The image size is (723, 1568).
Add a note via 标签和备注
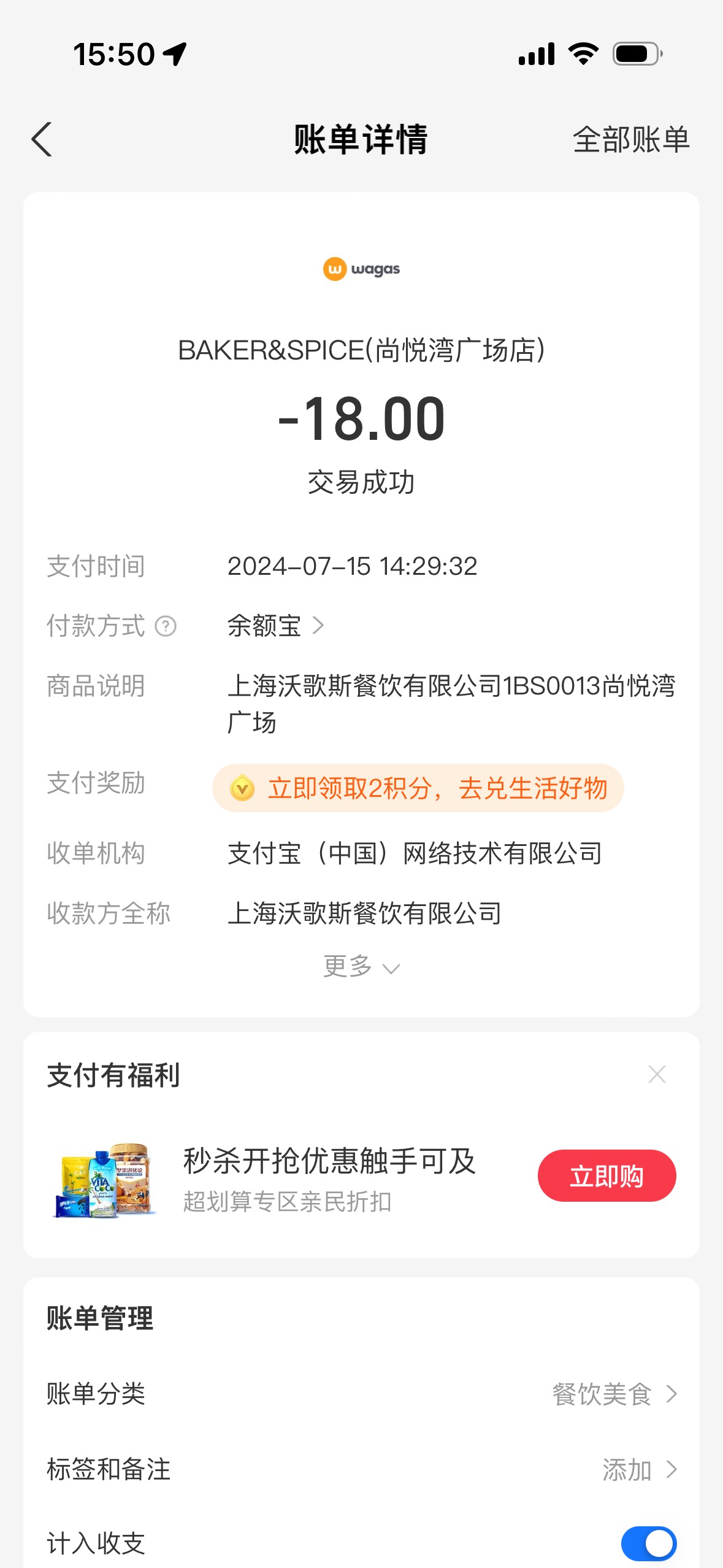[361, 1469]
